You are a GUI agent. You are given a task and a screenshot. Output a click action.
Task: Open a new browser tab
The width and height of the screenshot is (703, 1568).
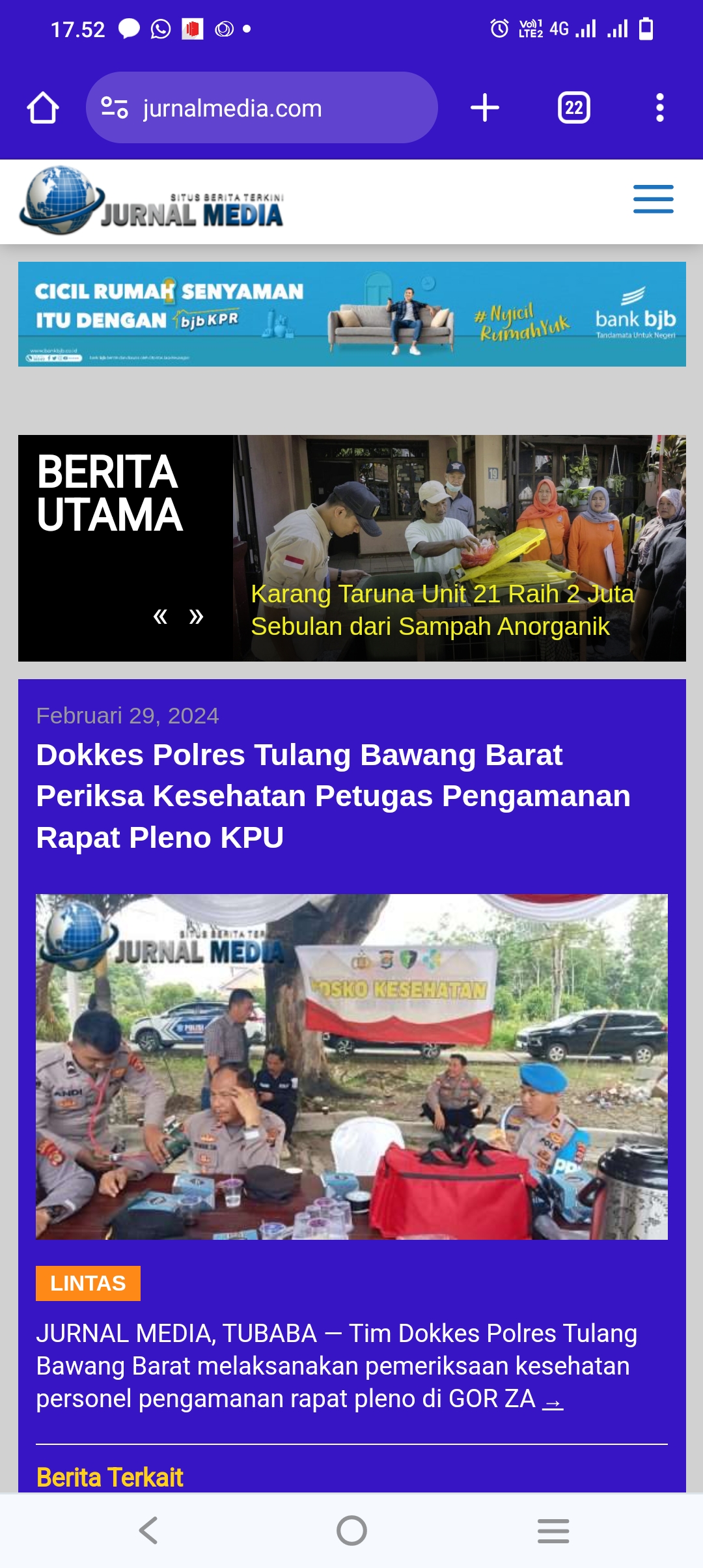coord(485,108)
